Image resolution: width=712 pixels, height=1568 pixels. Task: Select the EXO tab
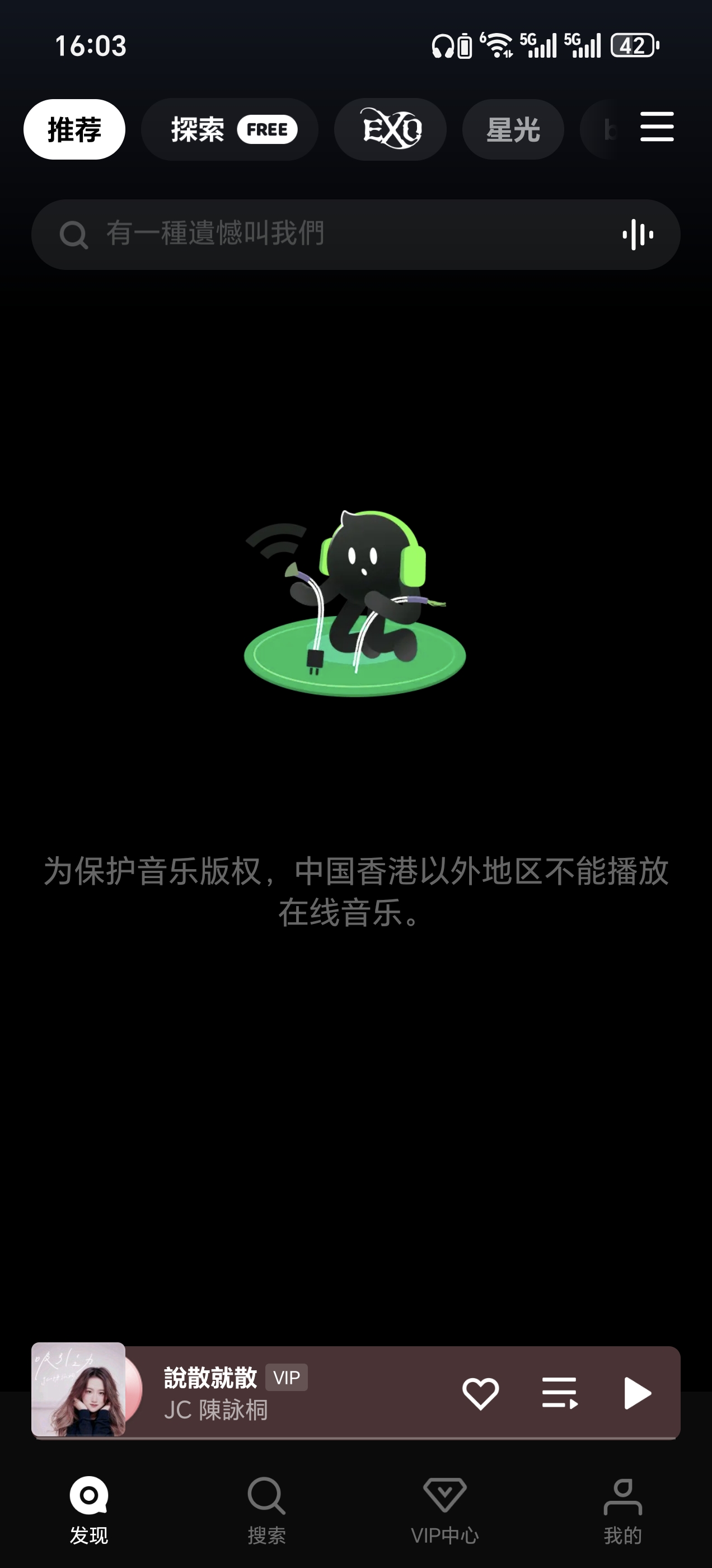(x=390, y=130)
